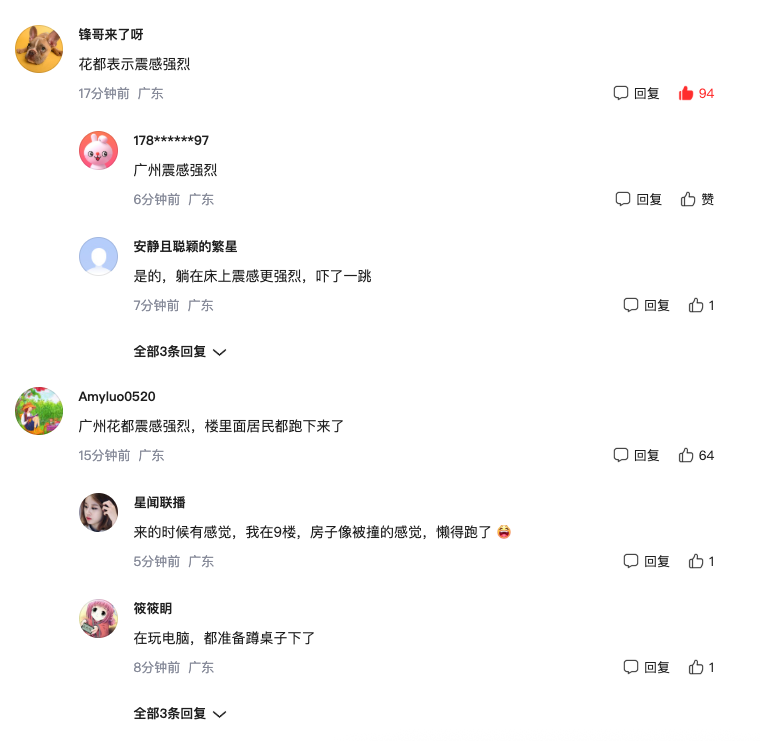This screenshot has width=760, height=741.
Task: Open 锋哥来了呀's profile avatar
Action: (x=39, y=49)
